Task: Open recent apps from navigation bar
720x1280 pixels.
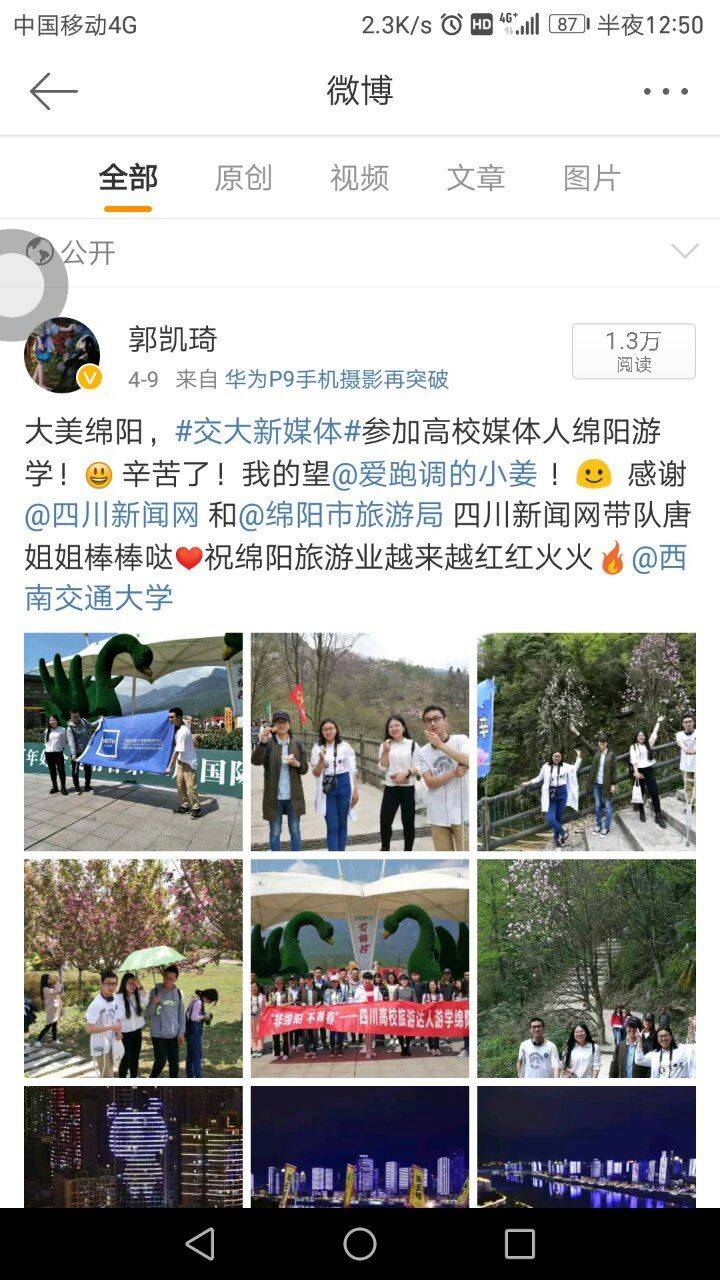Action: point(519,1244)
